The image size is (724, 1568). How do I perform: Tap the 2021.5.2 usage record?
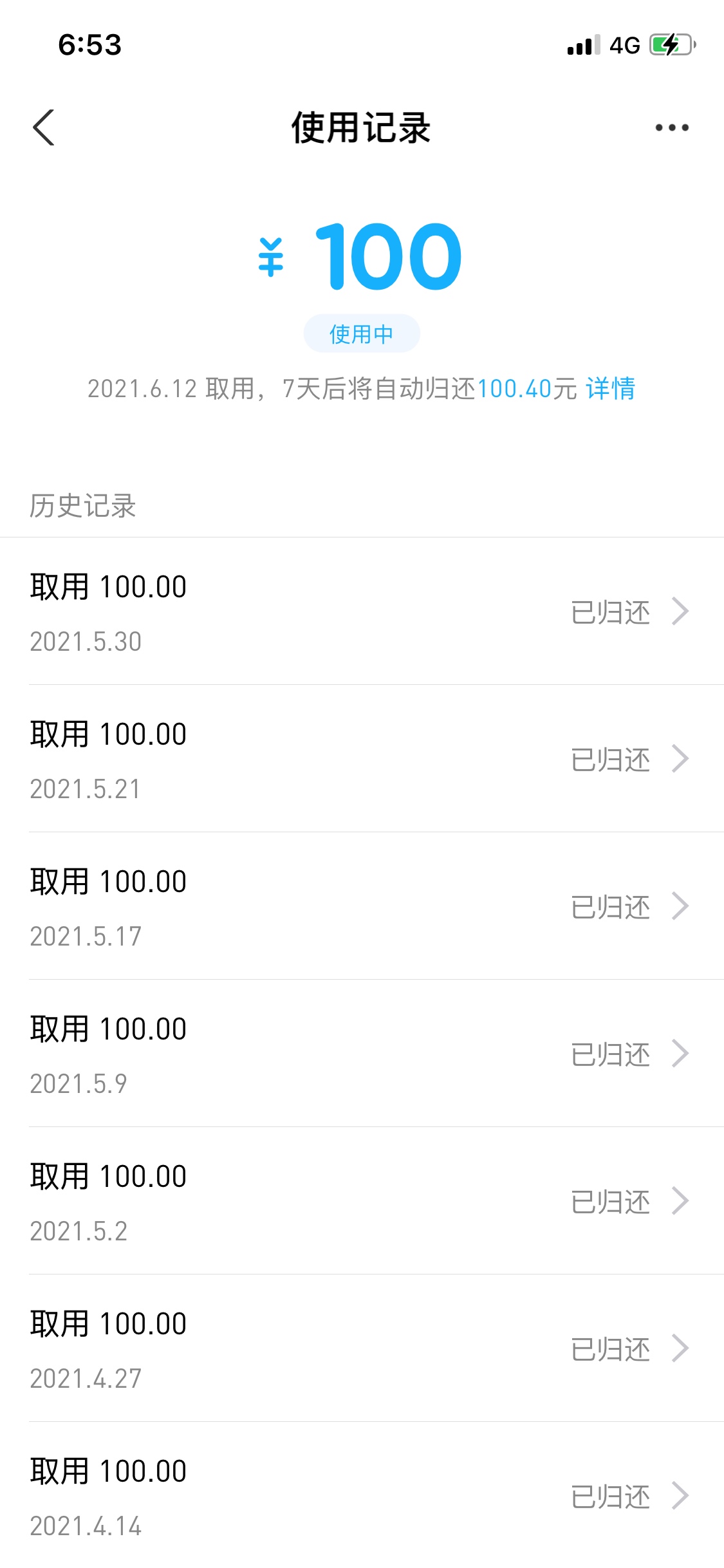tap(362, 1201)
